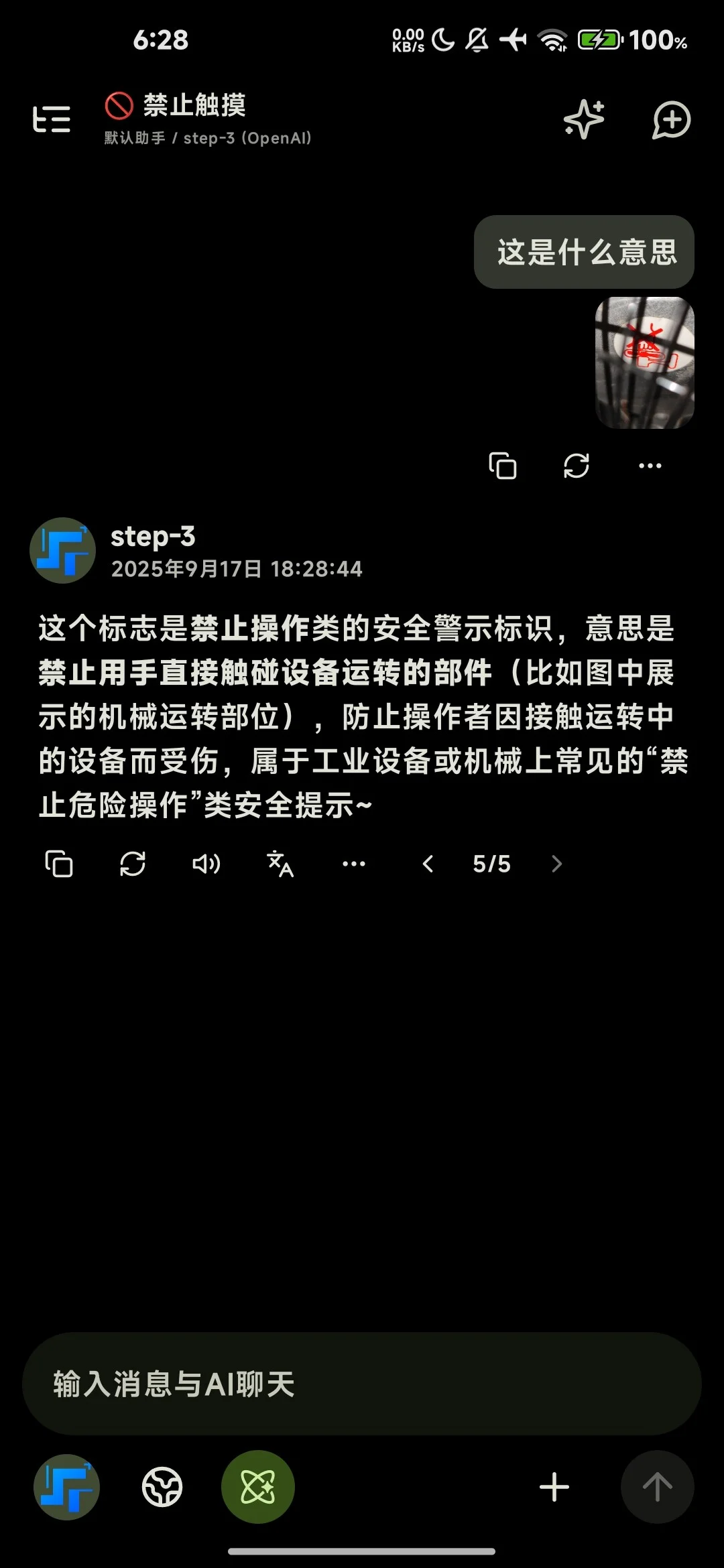Open the attached image in user message
The height and width of the screenshot is (1568, 724).
point(644,363)
